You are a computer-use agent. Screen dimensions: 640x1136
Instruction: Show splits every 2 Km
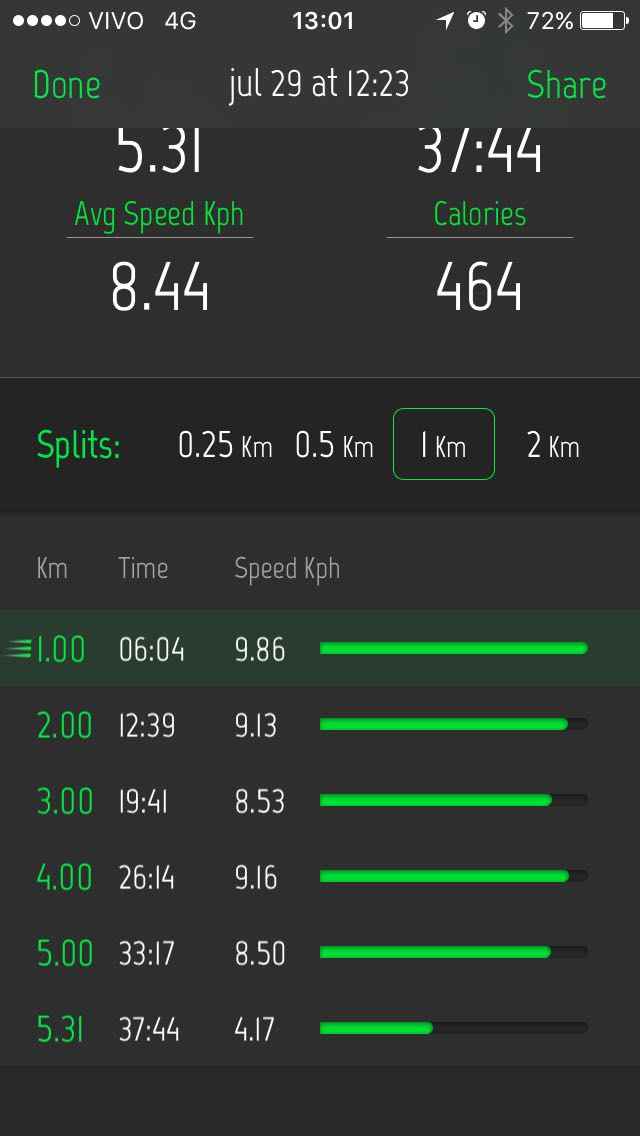553,445
